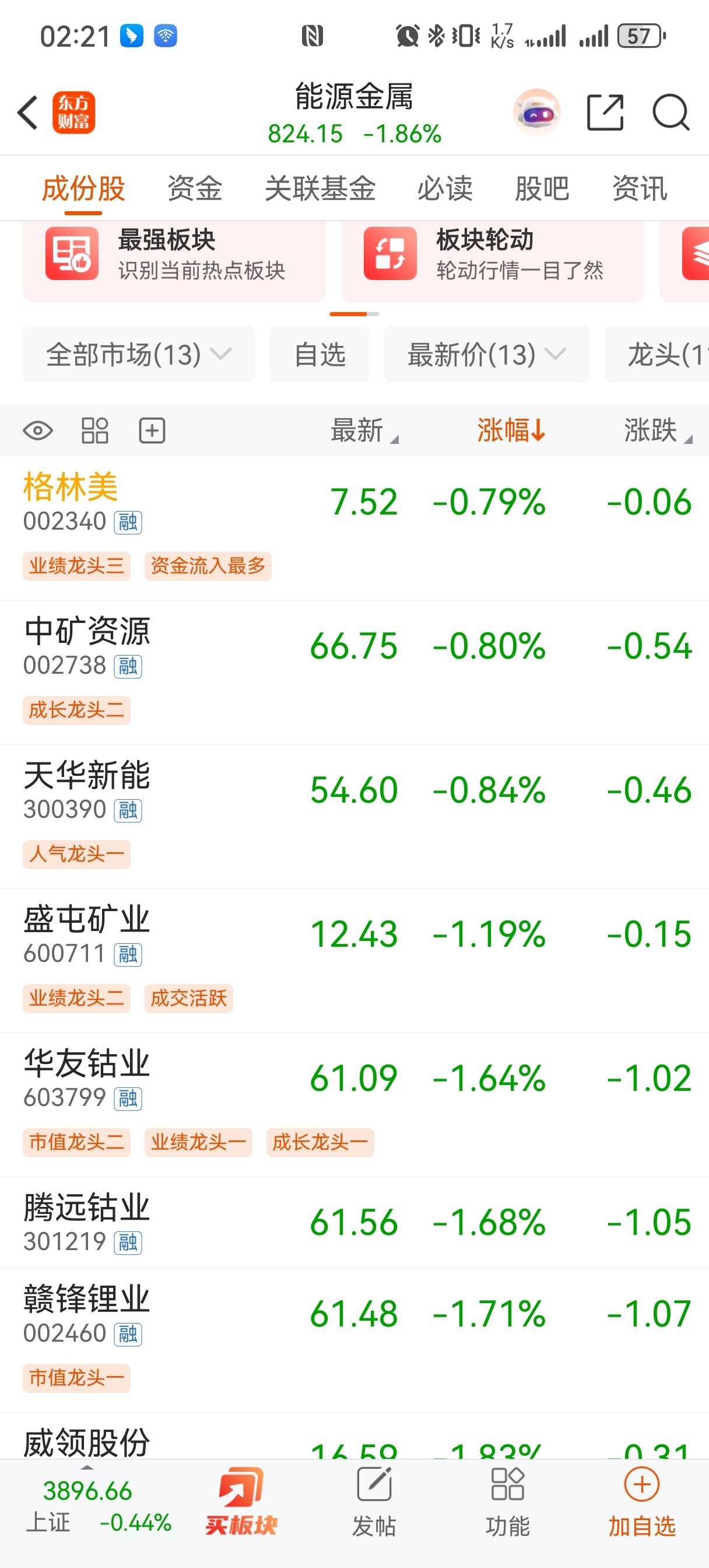
Task: Toggle the eye visibility icon
Action: point(38,431)
